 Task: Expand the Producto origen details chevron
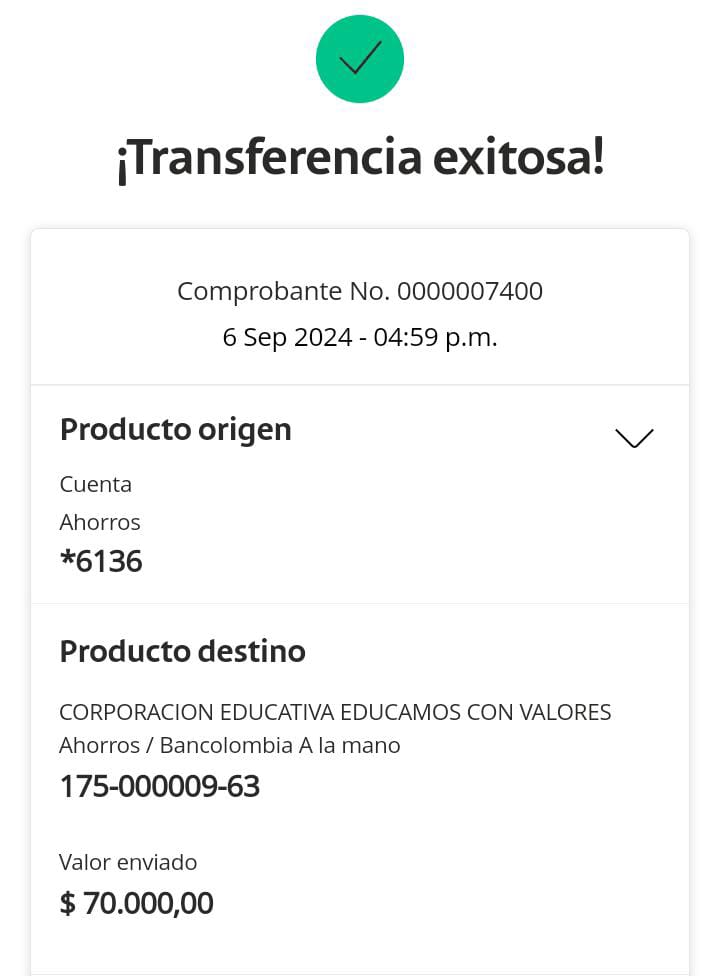(x=634, y=438)
